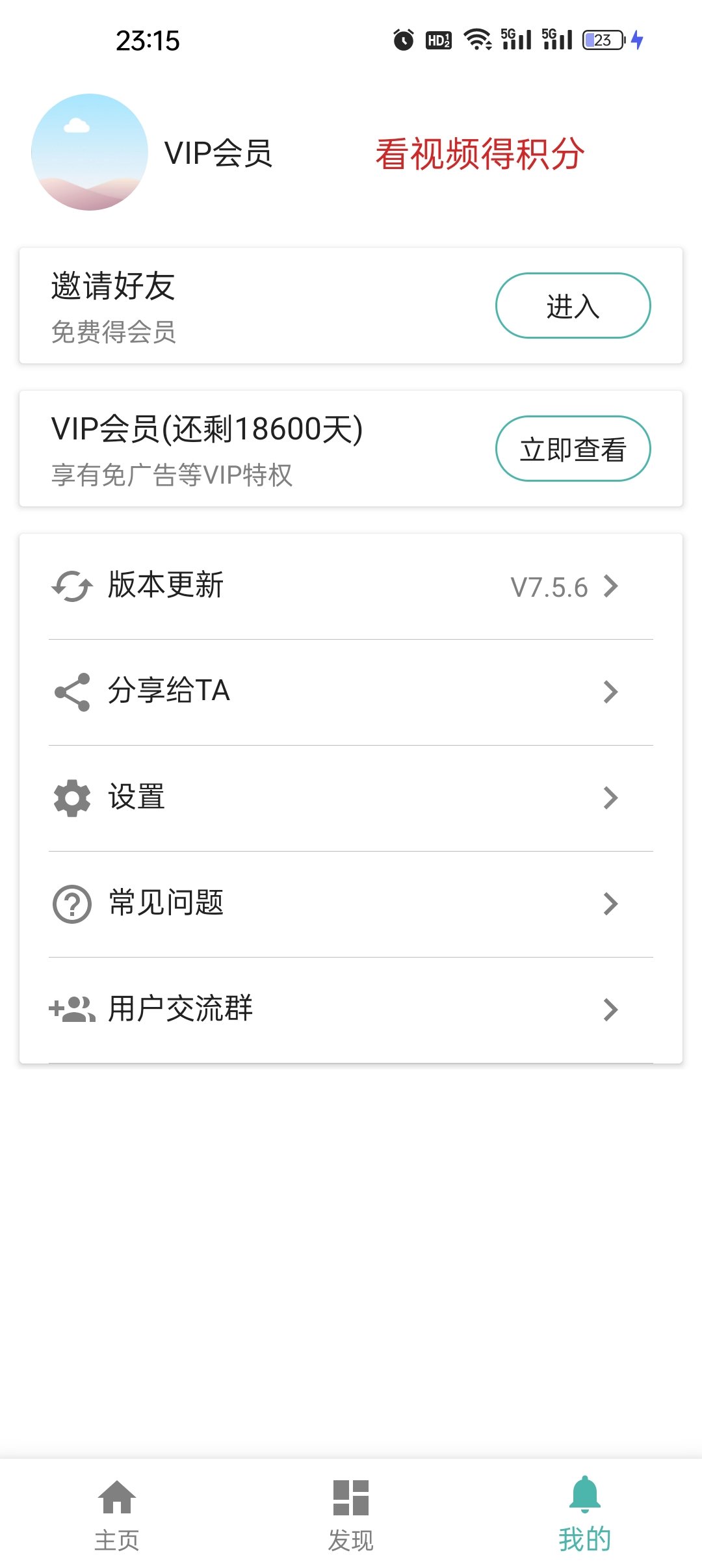Expand the chevron next to V7.5.6
702x1568 pixels.
click(610, 587)
